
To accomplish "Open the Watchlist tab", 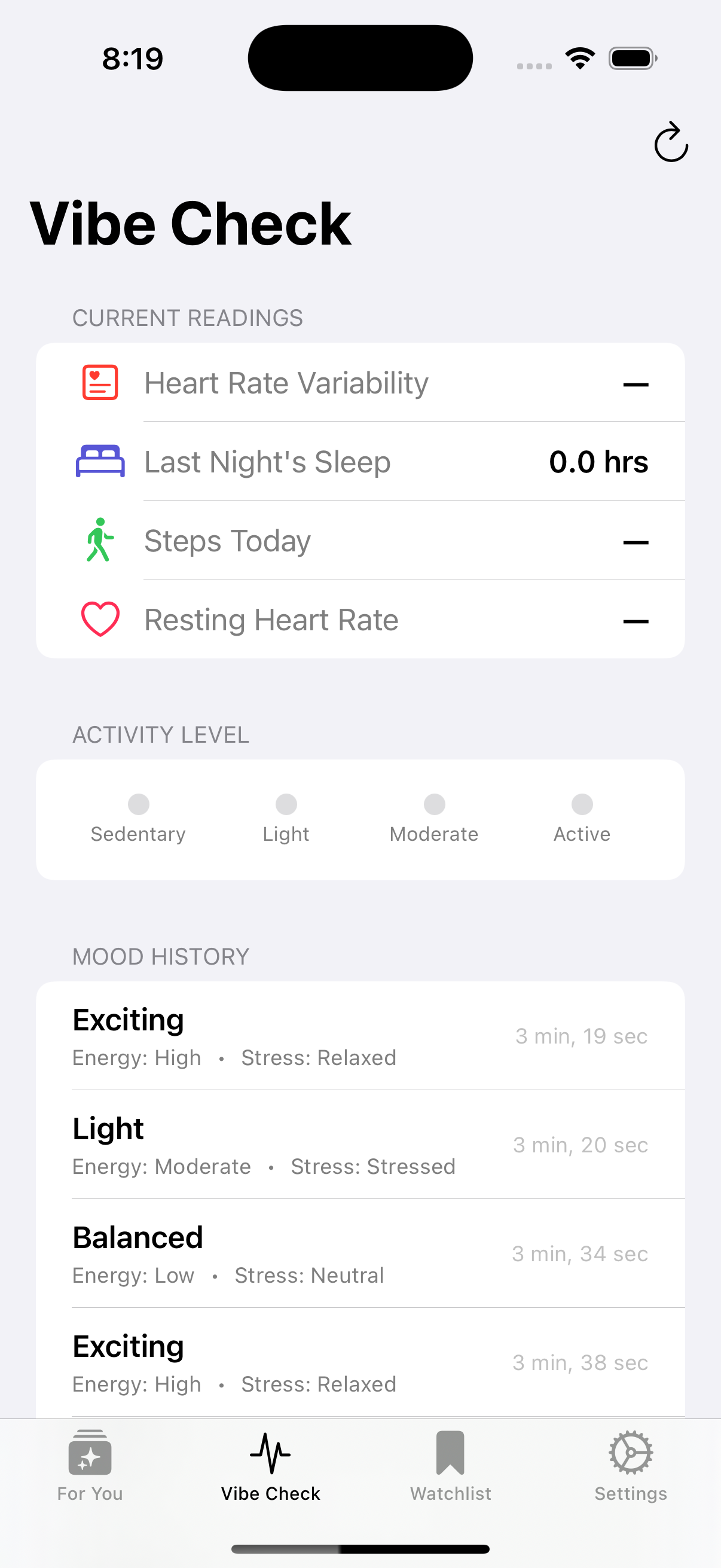I will tap(450, 1466).
